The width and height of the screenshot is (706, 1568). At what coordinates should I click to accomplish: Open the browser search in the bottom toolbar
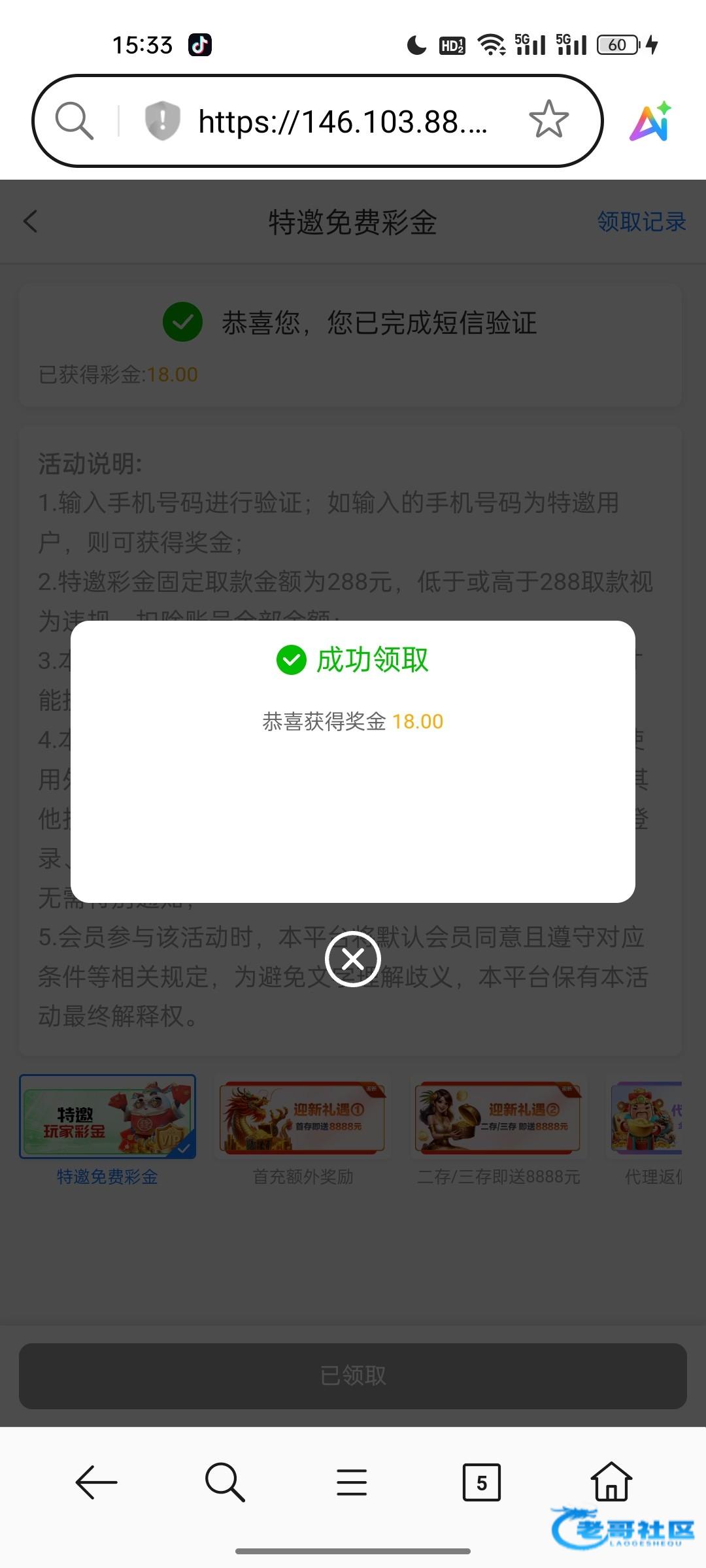[x=224, y=1482]
